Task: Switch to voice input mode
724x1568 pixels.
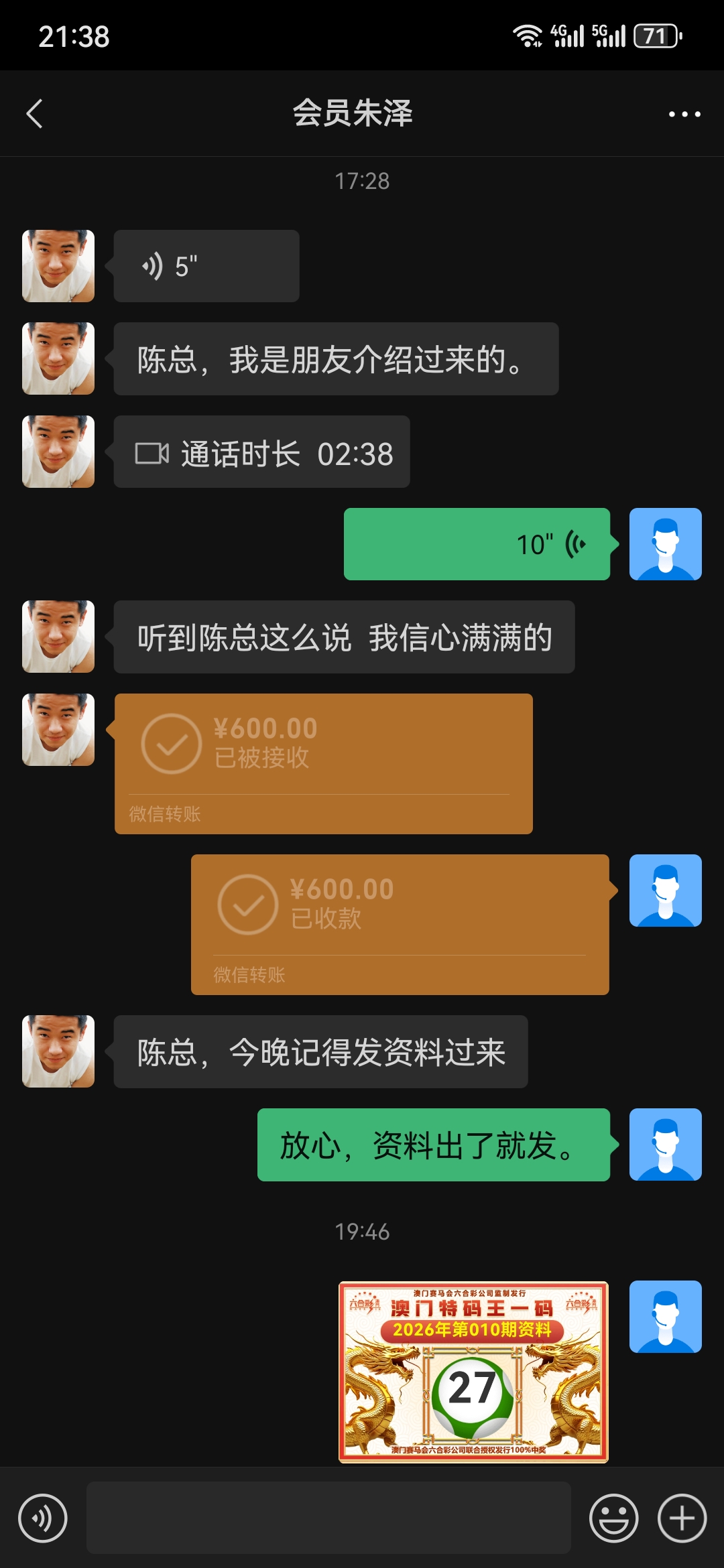Action: pyautogui.click(x=43, y=1518)
